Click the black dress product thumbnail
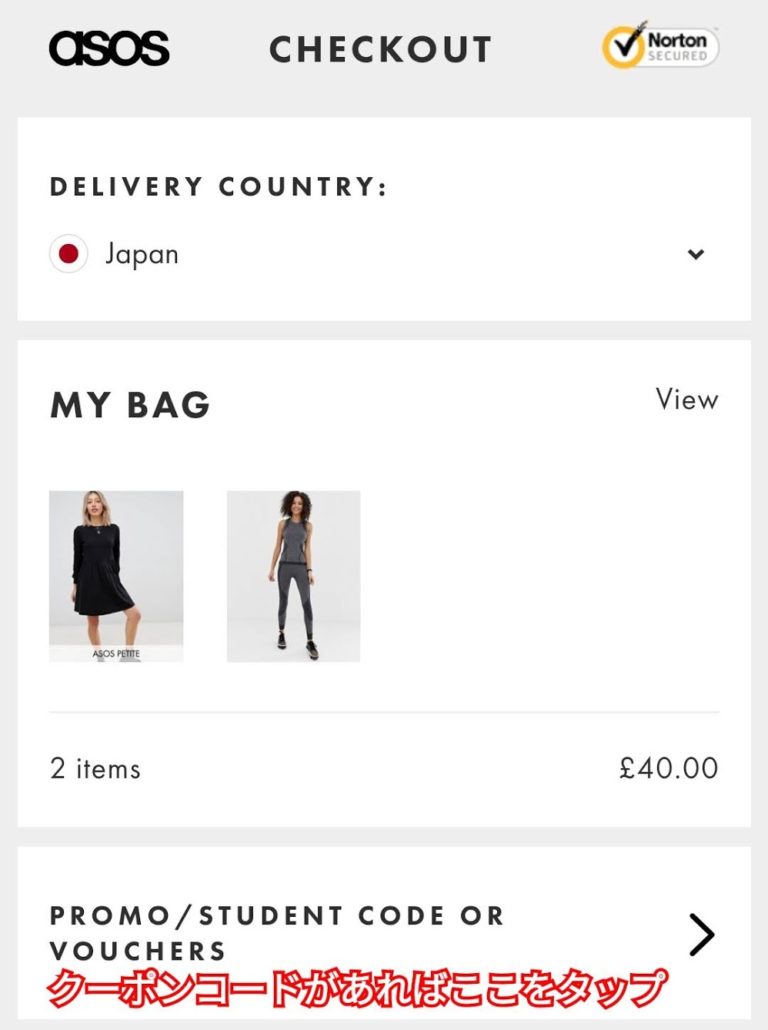768x1030 pixels. (115, 575)
